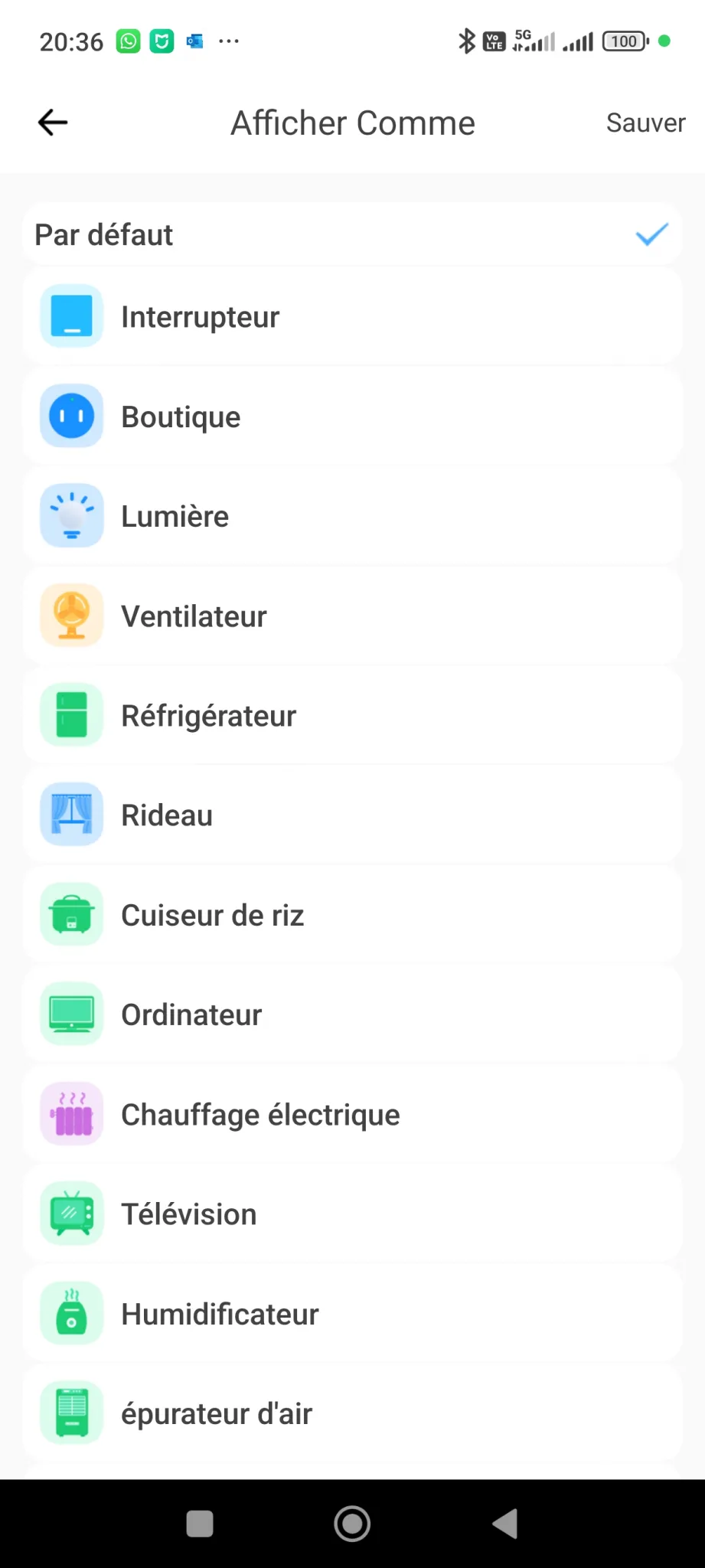Choose the Ventilateur option
Viewport: 705px width, 1568px height.
(x=352, y=616)
